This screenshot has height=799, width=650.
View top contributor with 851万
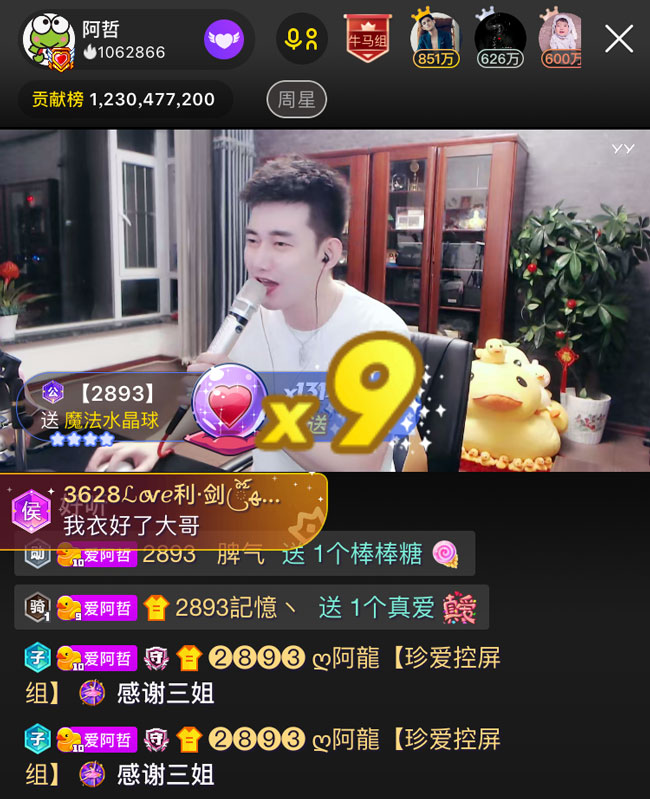(436, 39)
